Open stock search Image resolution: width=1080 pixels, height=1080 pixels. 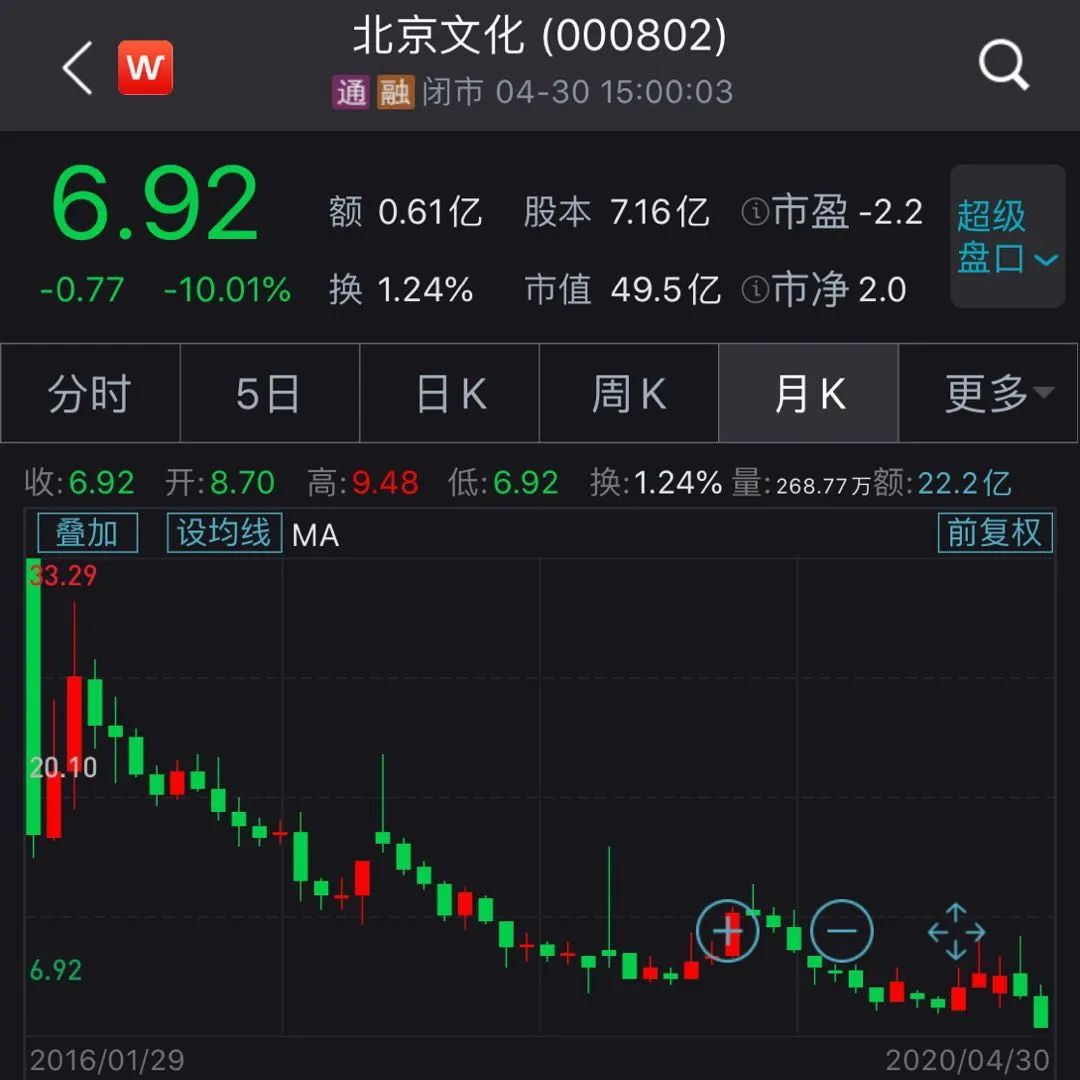pyautogui.click(x=1003, y=68)
